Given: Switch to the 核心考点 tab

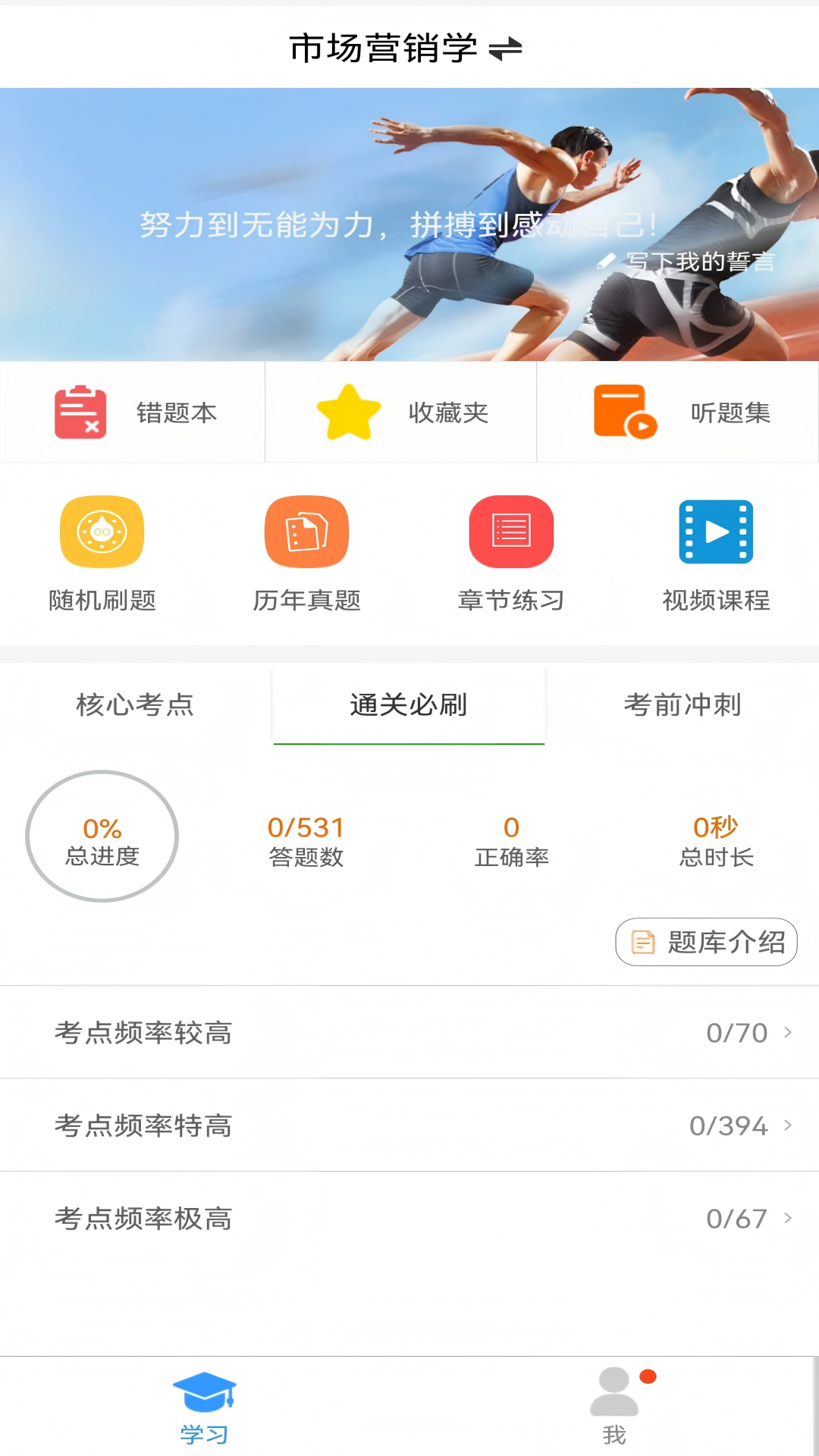Looking at the screenshot, I should [x=135, y=705].
